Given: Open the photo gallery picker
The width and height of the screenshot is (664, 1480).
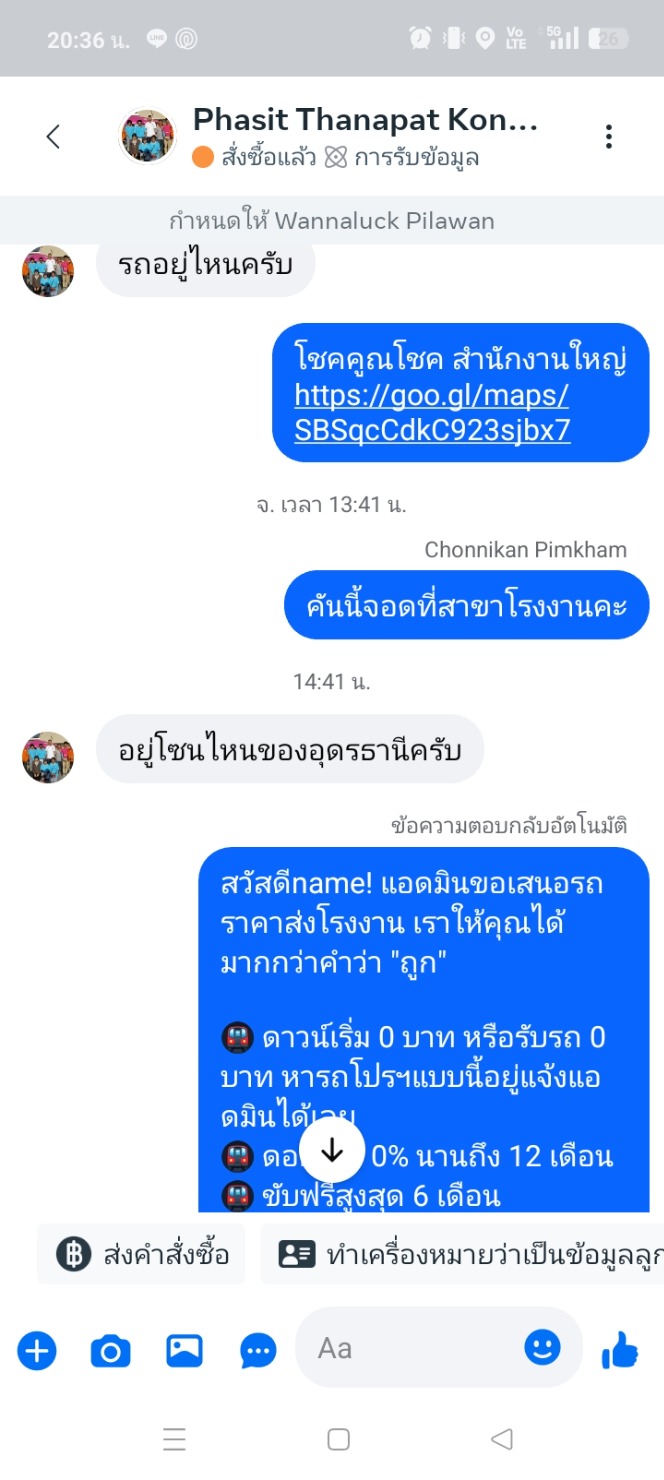Looking at the screenshot, I should (x=184, y=1351).
